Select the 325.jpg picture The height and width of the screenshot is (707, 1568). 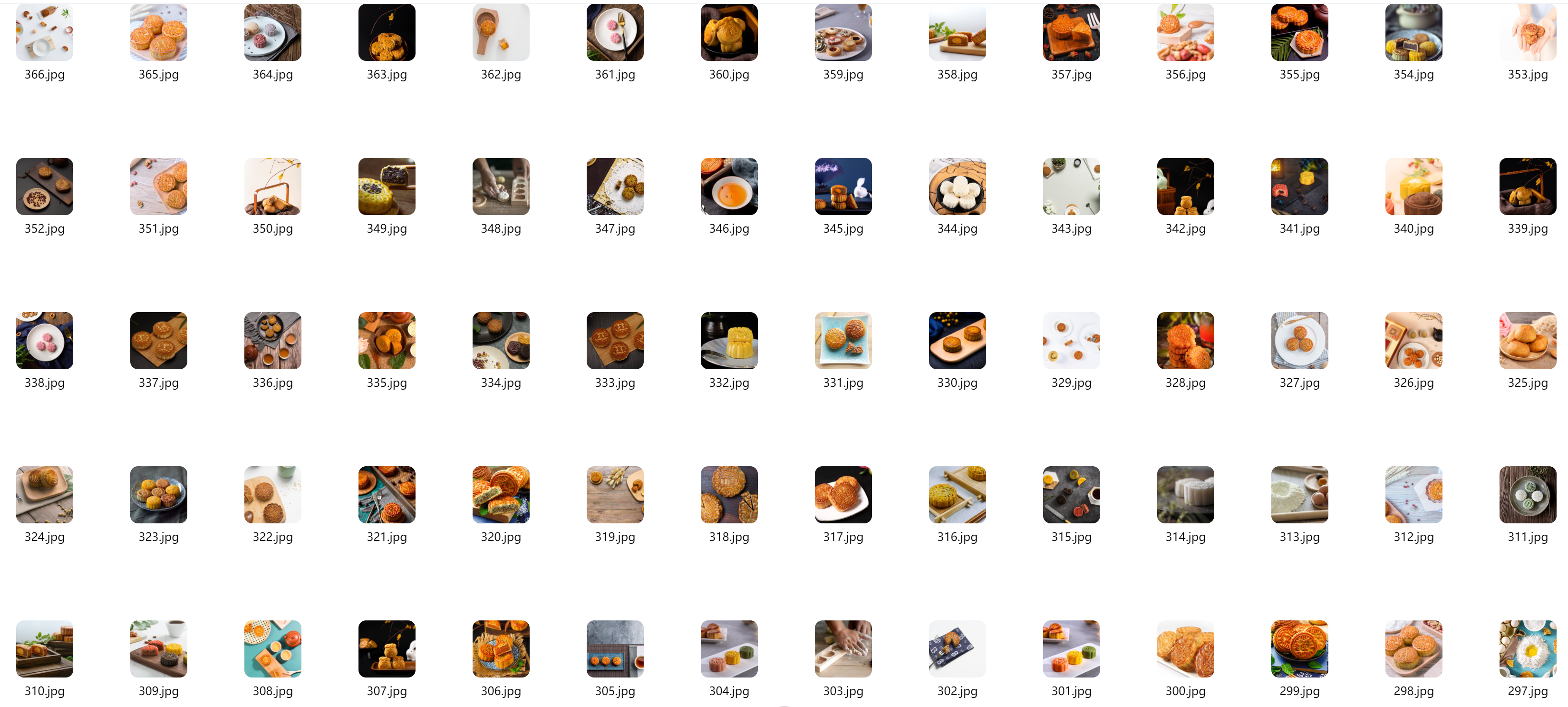1527,340
